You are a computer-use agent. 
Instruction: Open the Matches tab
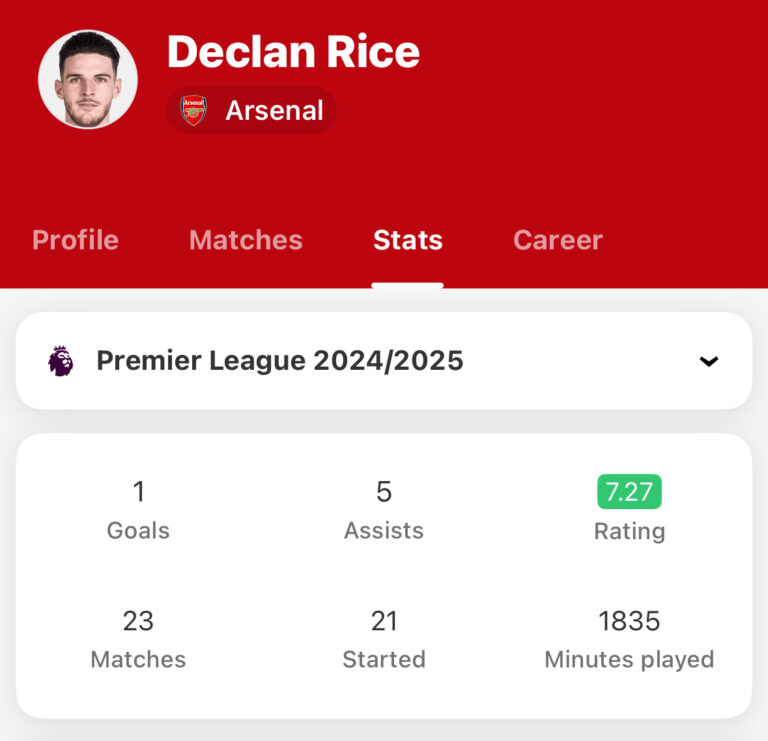coord(246,240)
